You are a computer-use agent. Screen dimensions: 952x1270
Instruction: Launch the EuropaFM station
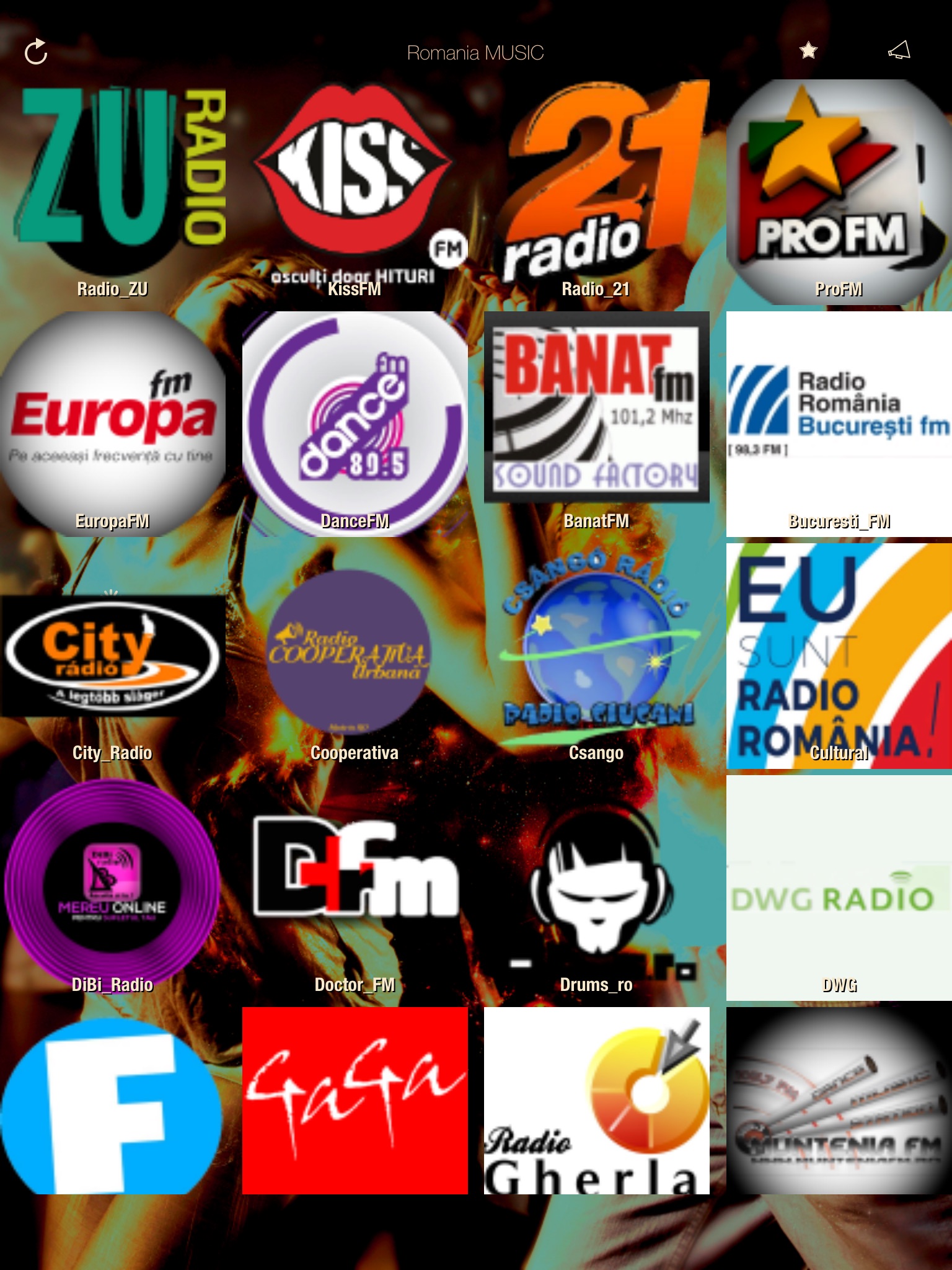tap(113, 424)
